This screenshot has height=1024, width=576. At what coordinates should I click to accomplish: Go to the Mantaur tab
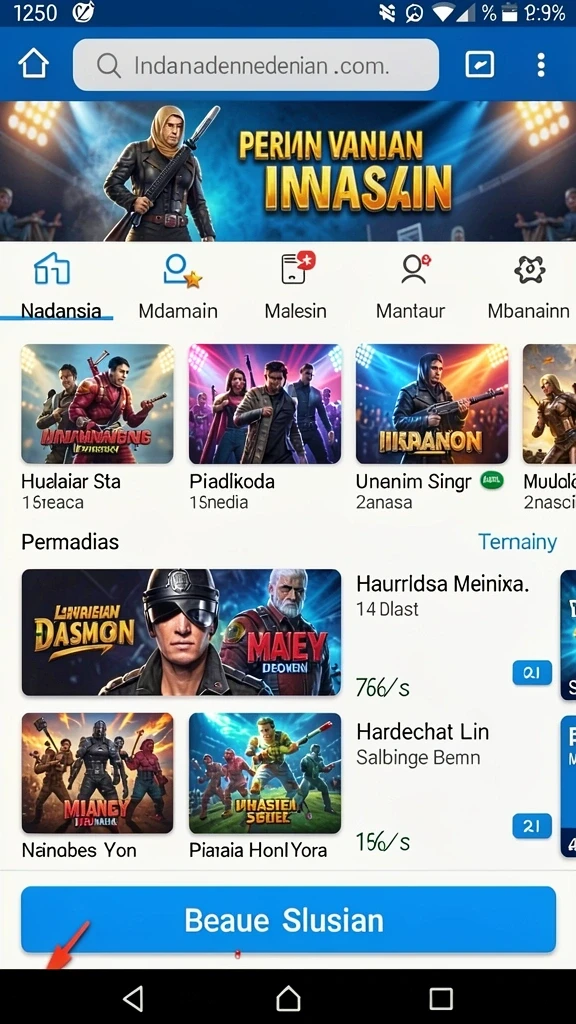411,287
